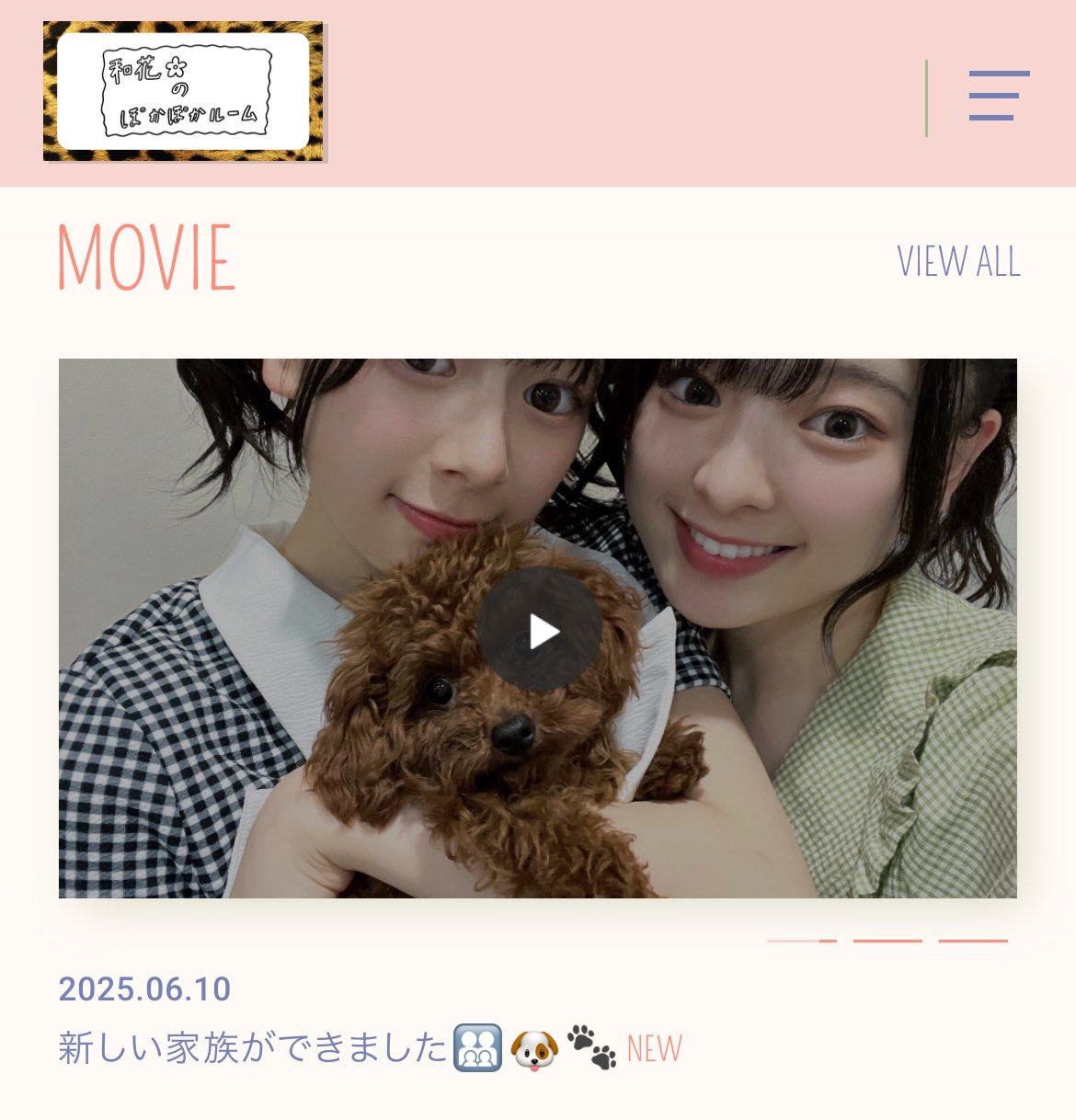This screenshot has width=1076, height=1120.
Task: Open VIEW ALL movies
Action: click(x=958, y=262)
